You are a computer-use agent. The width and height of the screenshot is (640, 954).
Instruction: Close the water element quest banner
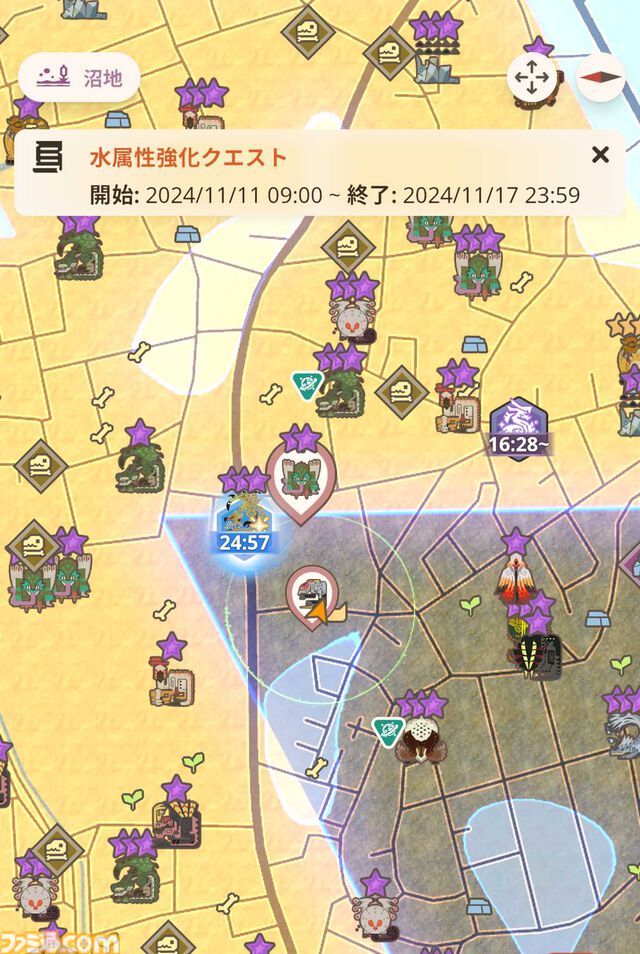[600, 155]
